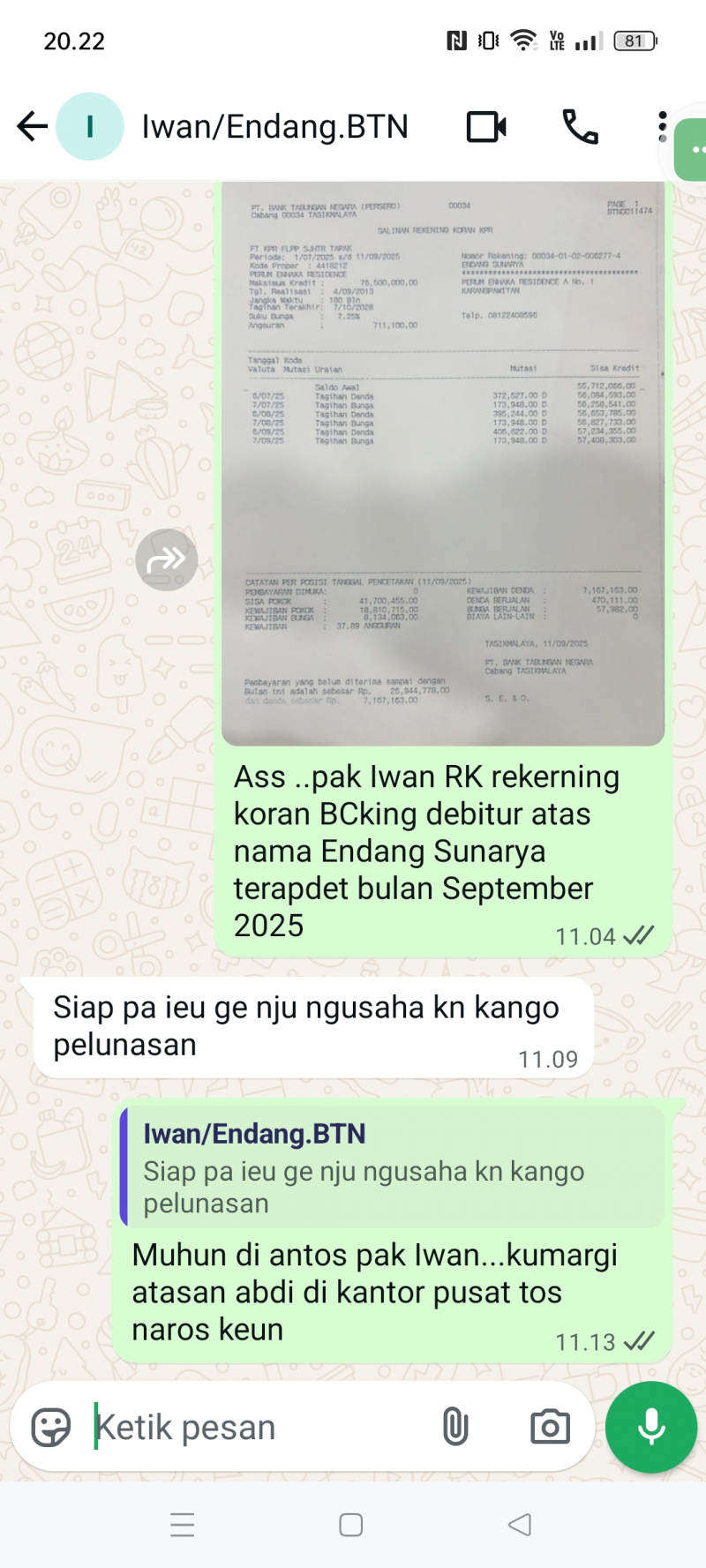Start a voice call with Iwan/Endang.BTN
This screenshot has width=706, height=1568.
(580, 127)
